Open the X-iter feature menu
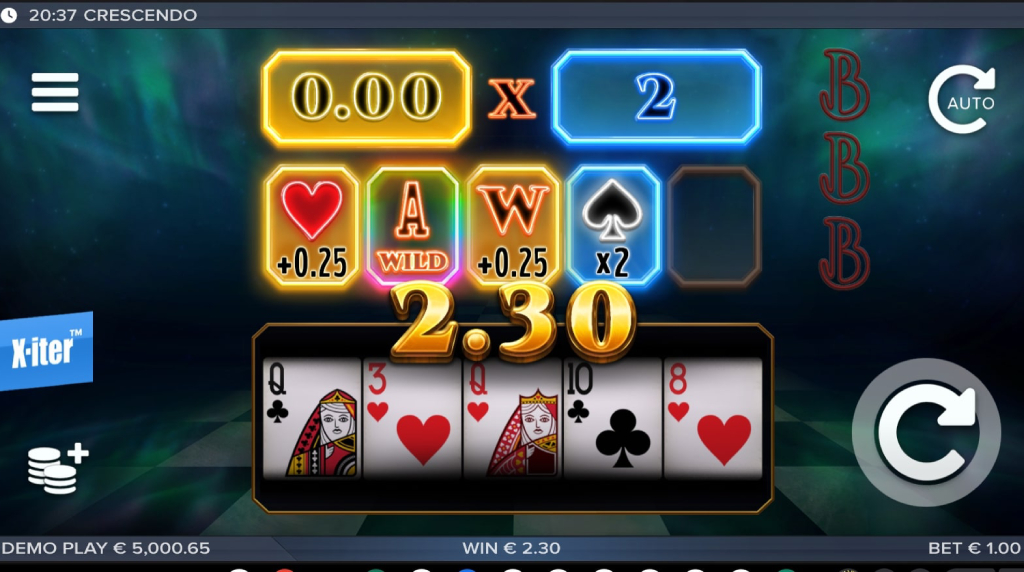 (46, 352)
